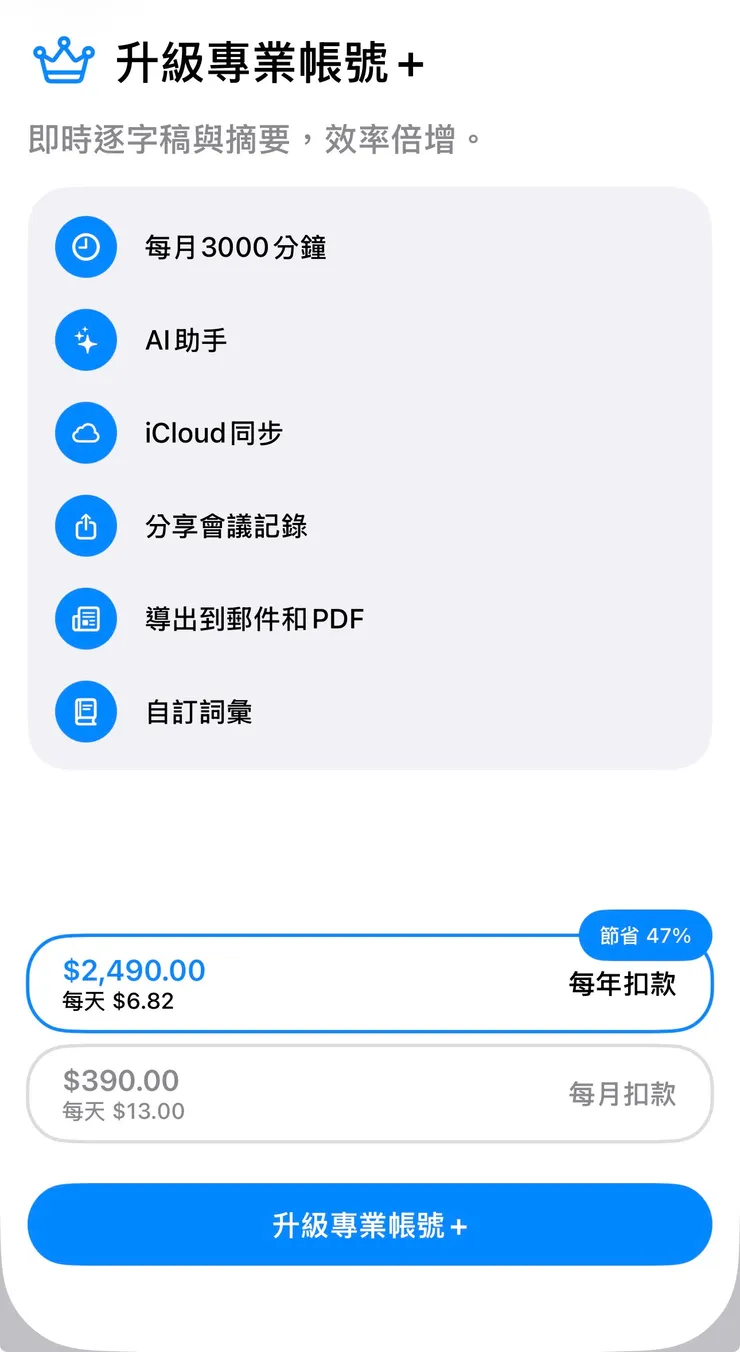The width and height of the screenshot is (740, 1352).
Task: Expand the features list card
Action: click(370, 480)
